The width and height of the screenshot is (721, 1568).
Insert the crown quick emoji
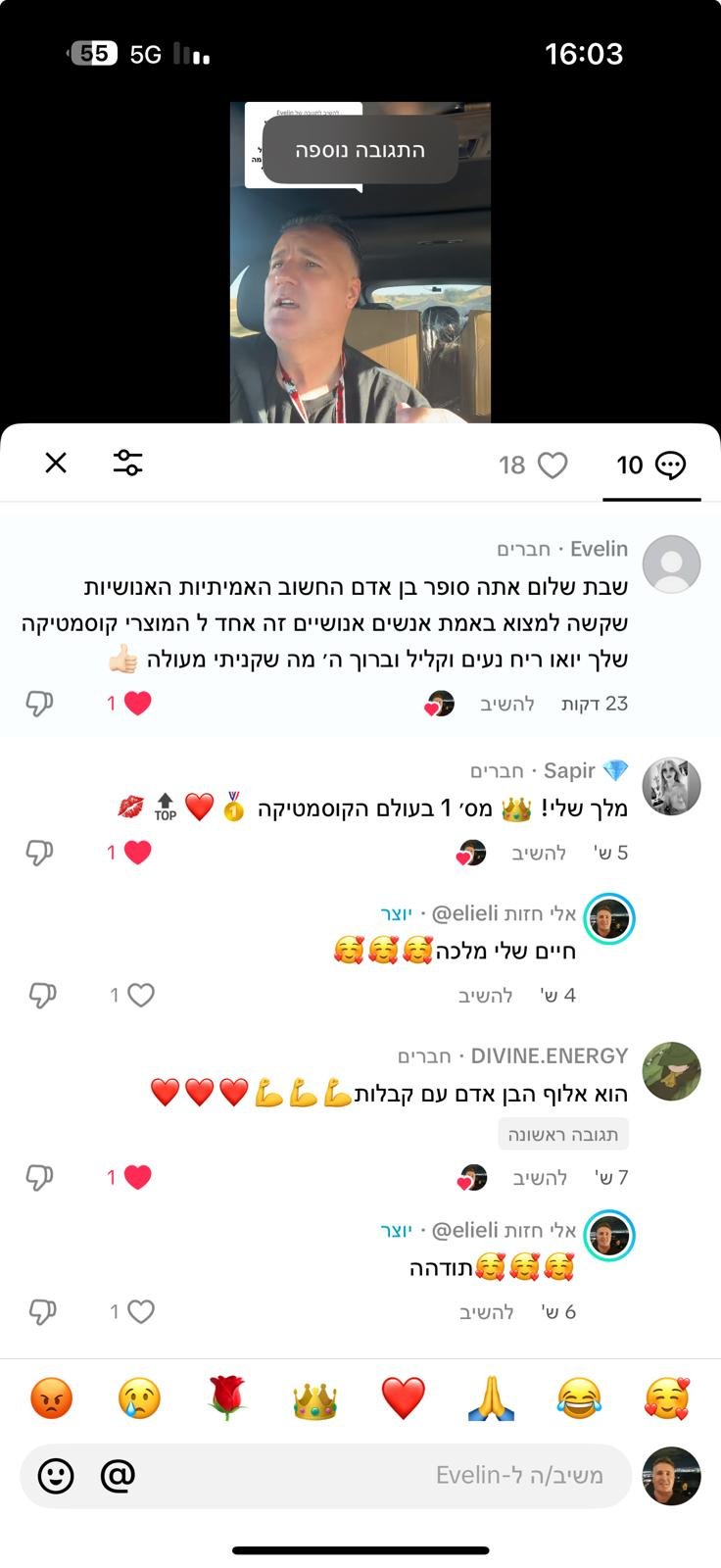click(x=314, y=1399)
